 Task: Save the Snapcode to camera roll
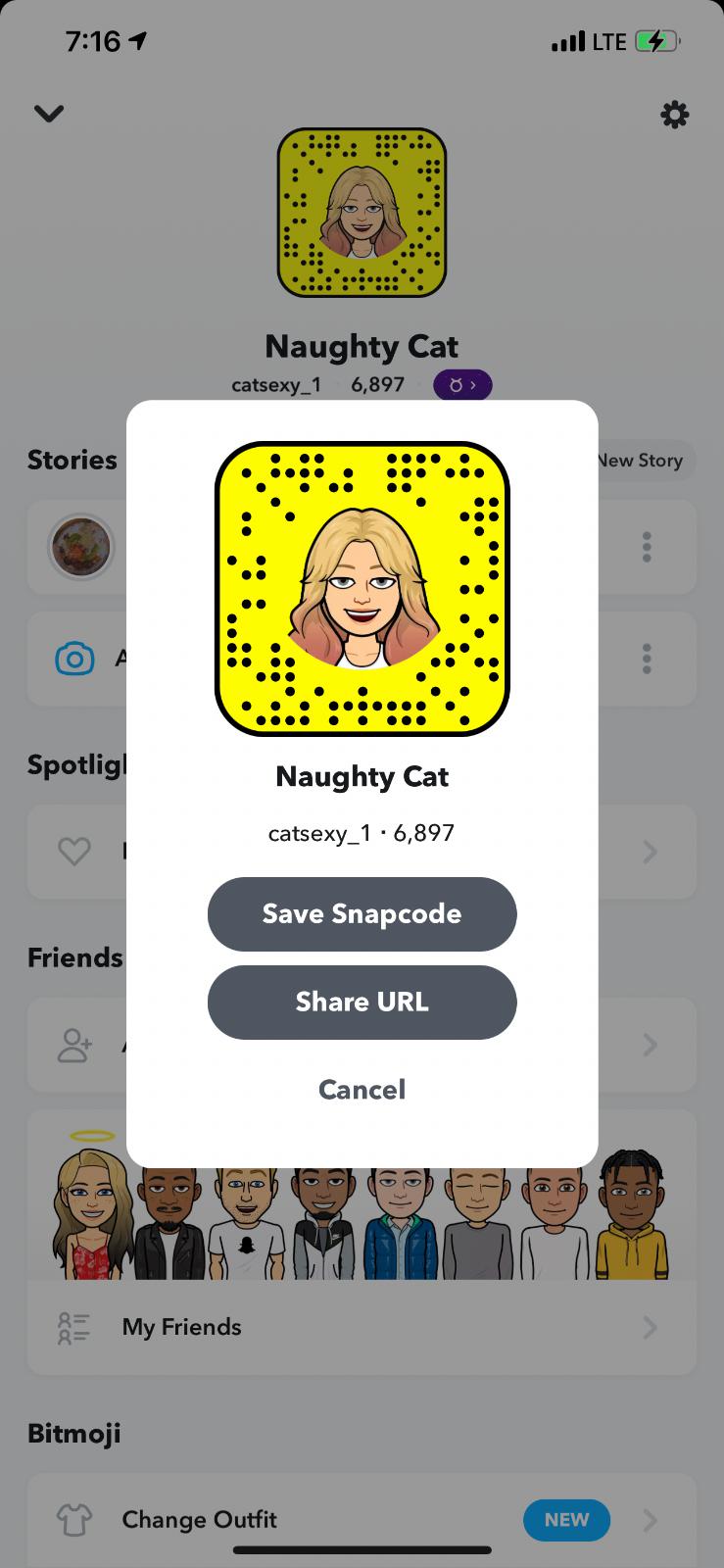point(362,913)
